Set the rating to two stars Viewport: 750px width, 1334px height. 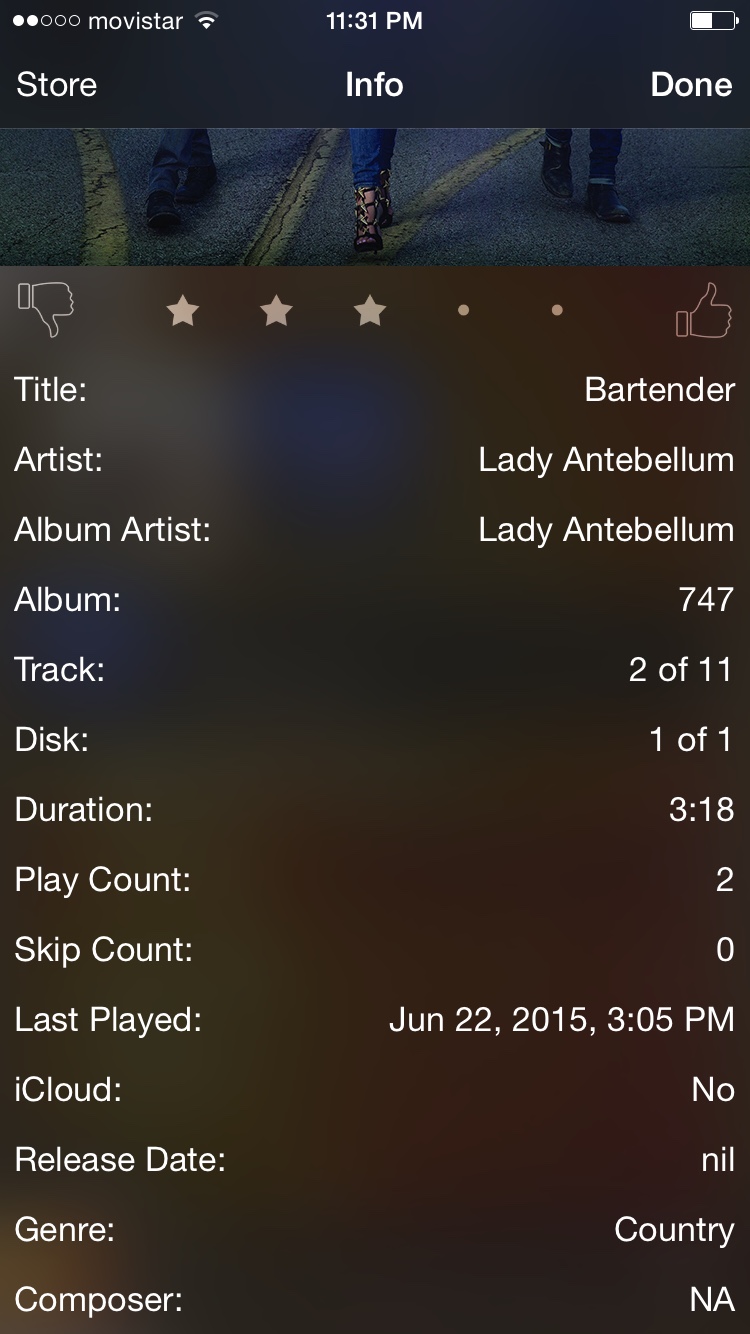pos(276,311)
